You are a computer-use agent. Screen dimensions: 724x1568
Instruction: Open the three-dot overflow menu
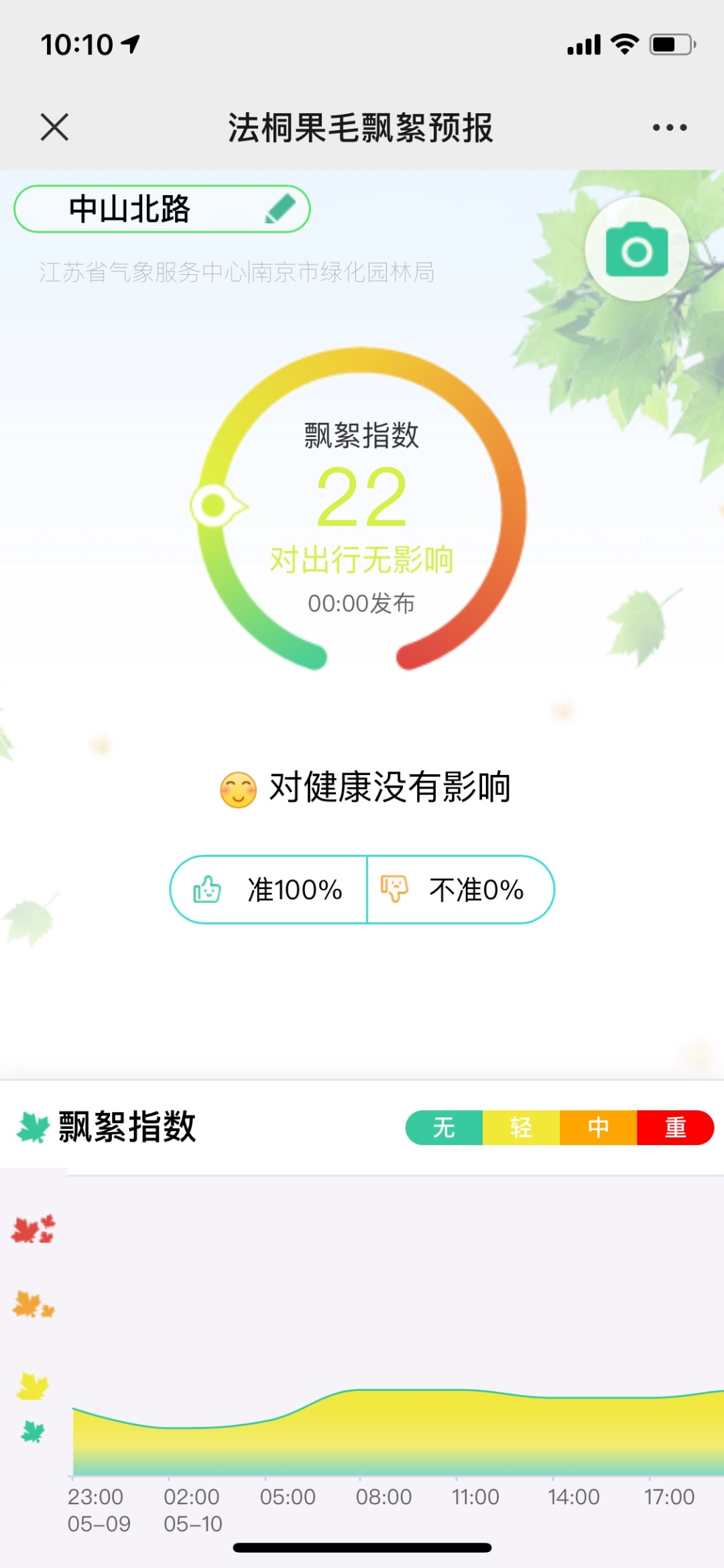[670, 127]
